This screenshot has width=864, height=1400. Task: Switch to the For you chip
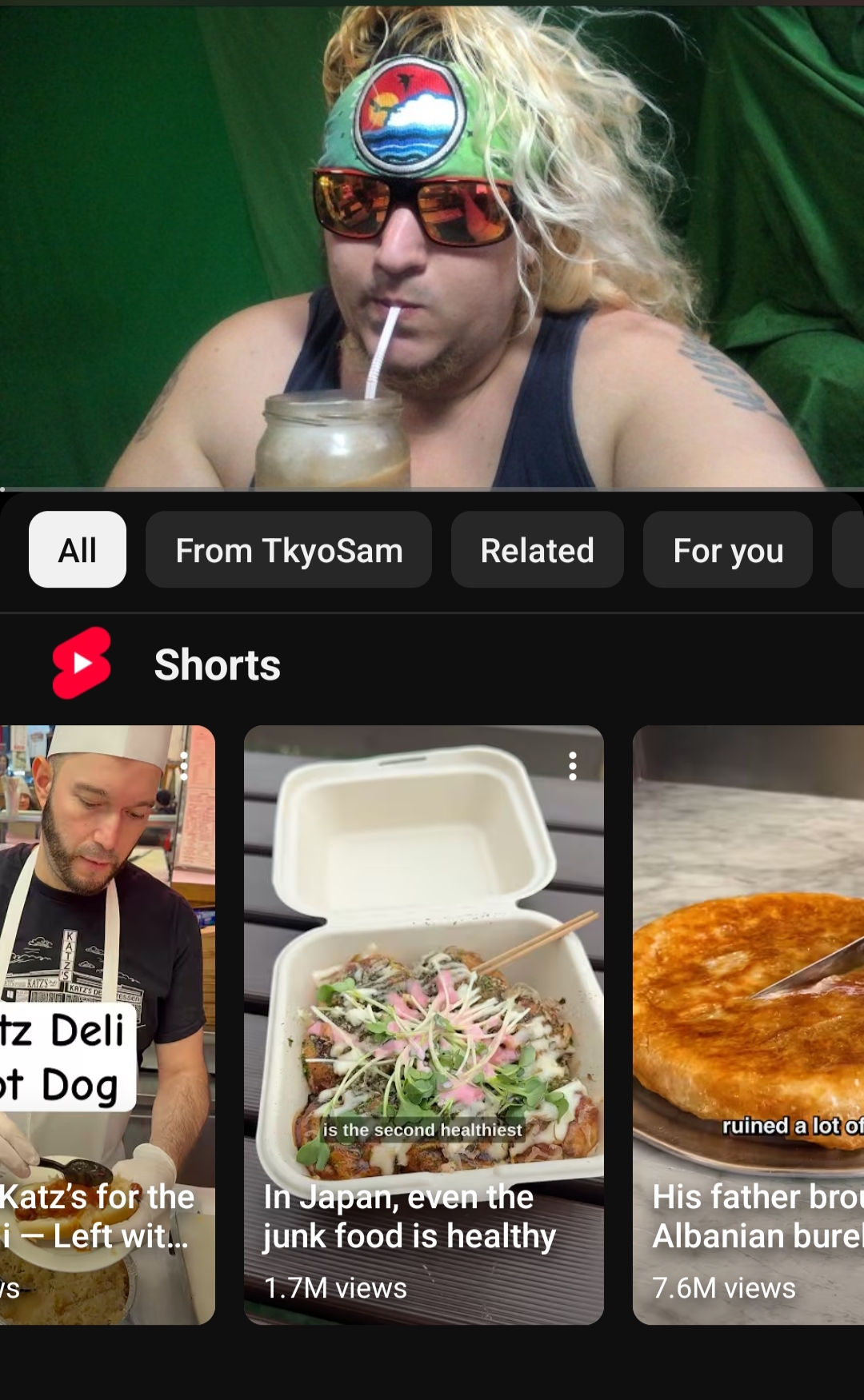pos(728,550)
